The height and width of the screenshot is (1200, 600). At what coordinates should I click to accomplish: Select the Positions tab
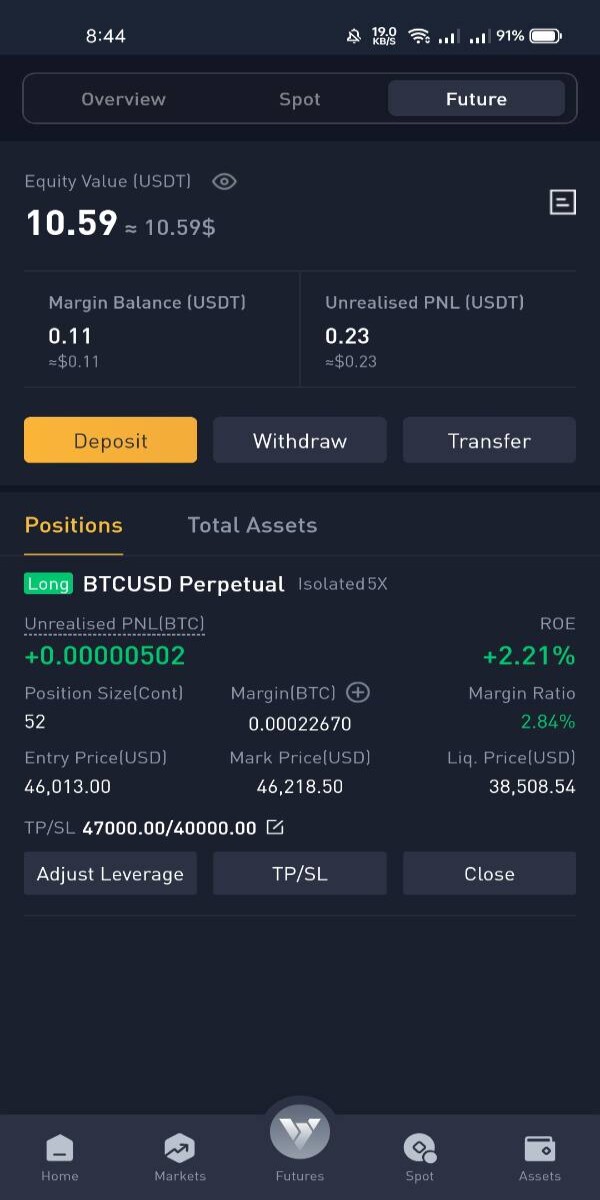[73, 525]
